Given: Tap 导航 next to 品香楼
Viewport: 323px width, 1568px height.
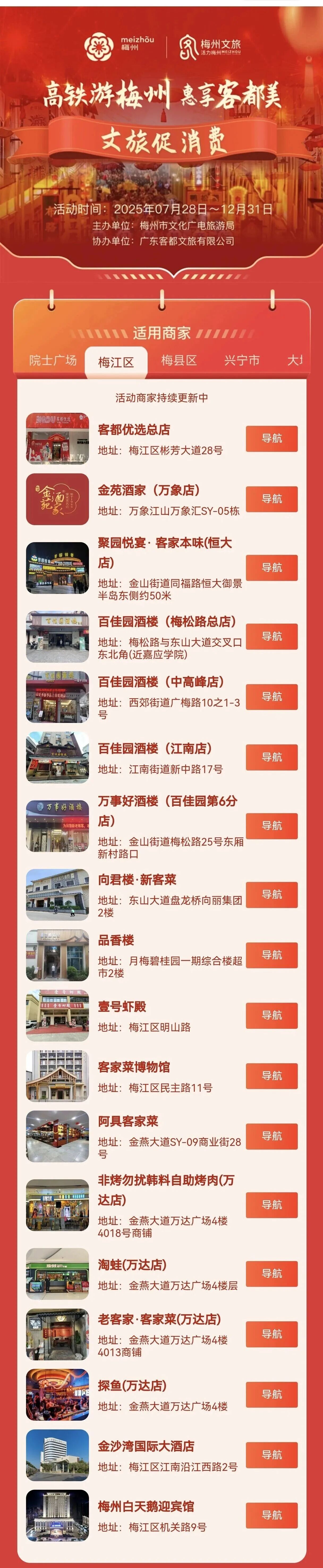Looking at the screenshot, I should (271, 955).
